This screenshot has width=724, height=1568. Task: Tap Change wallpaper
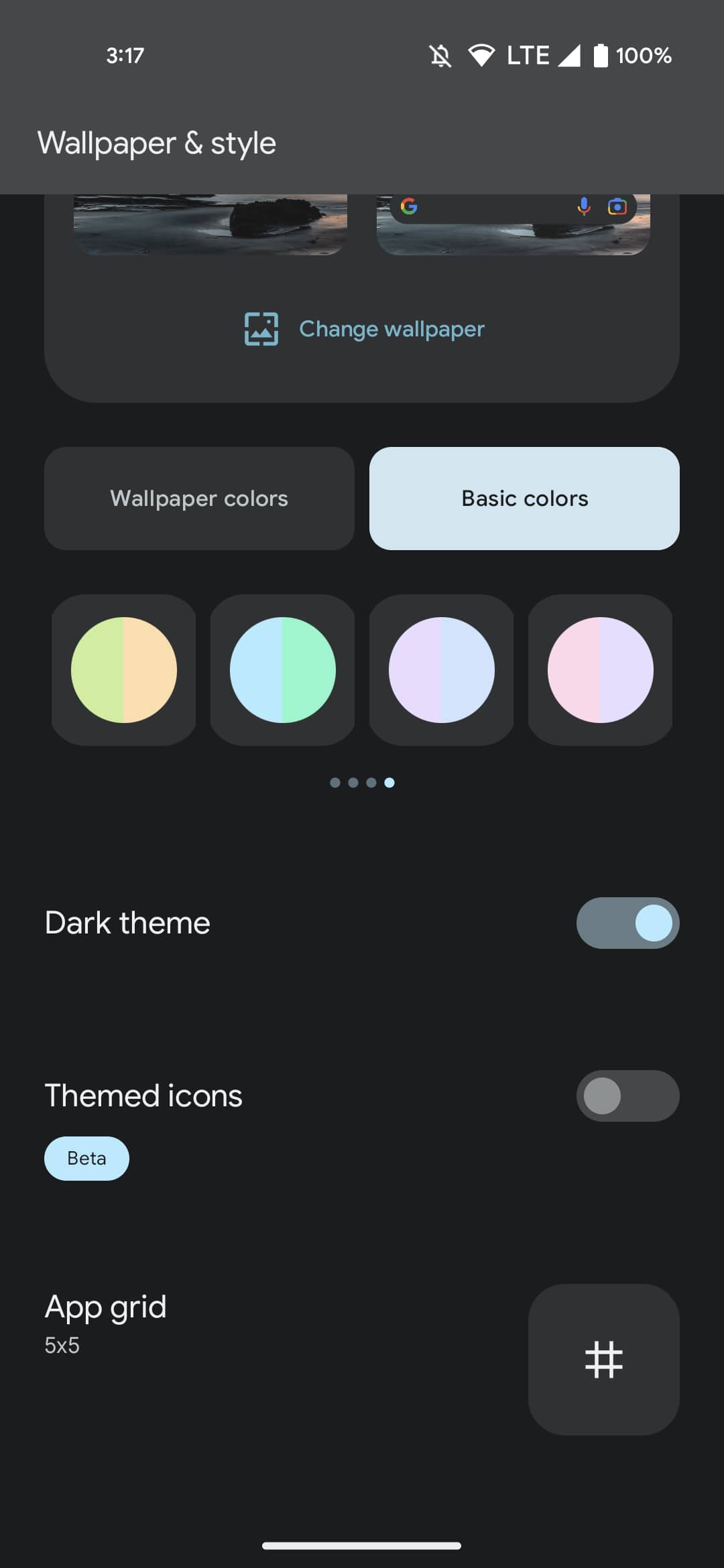[364, 329]
